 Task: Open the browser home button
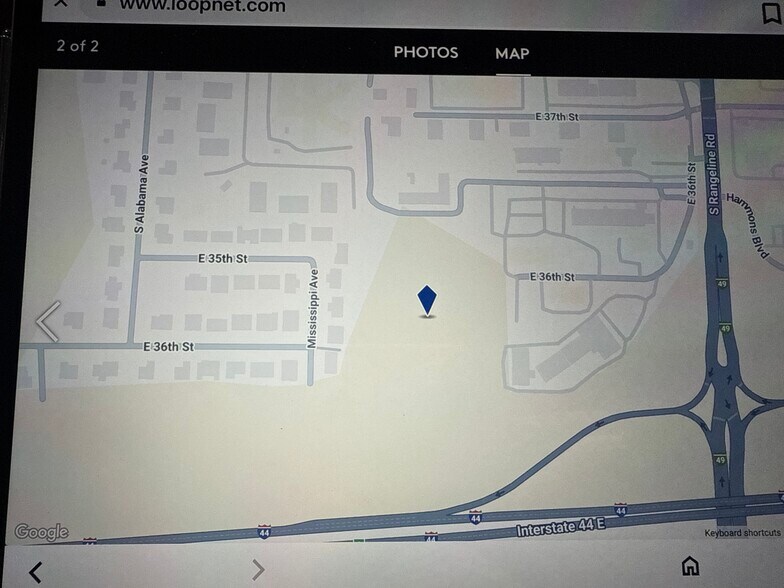(x=690, y=567)
